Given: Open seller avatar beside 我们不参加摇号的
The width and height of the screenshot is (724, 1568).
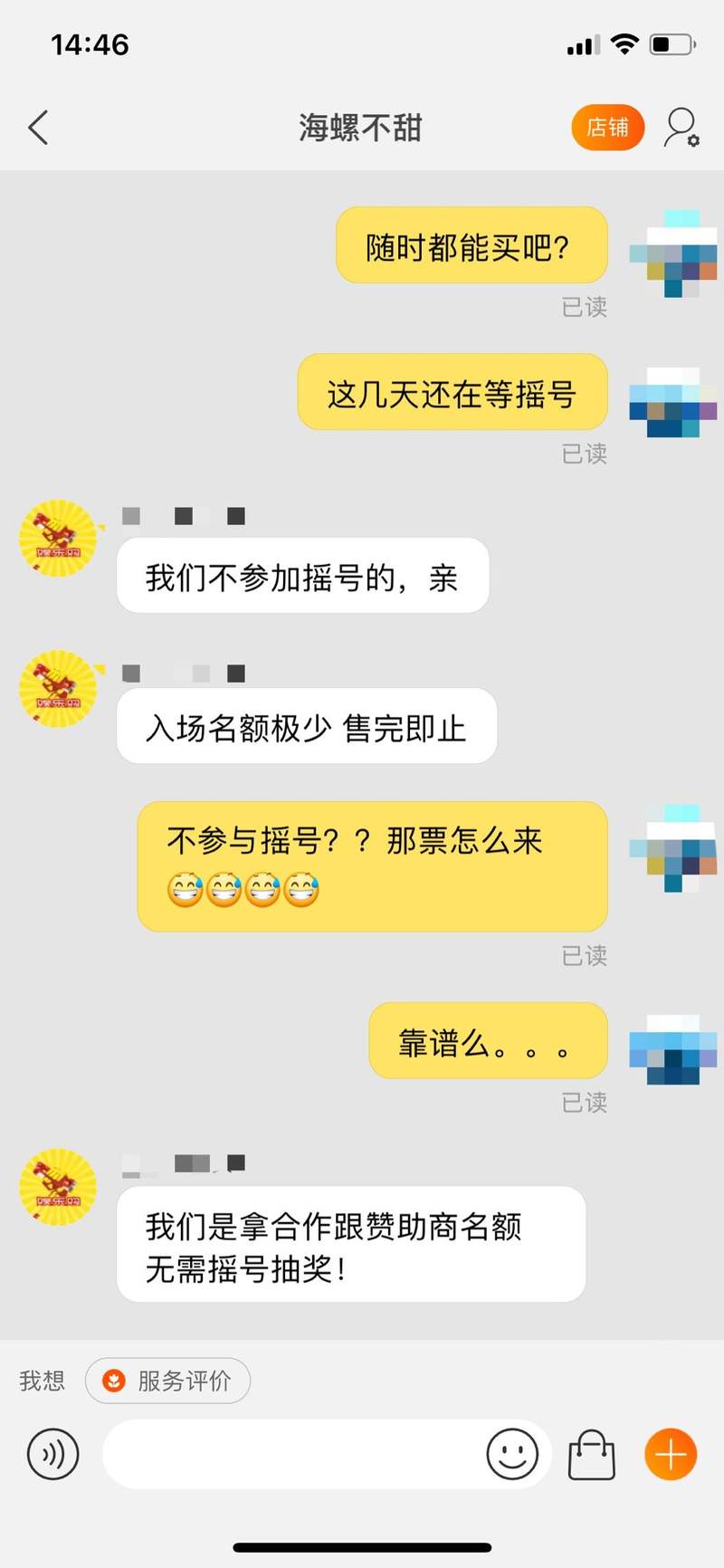Looking at the screenshot, I should point(58,540).
